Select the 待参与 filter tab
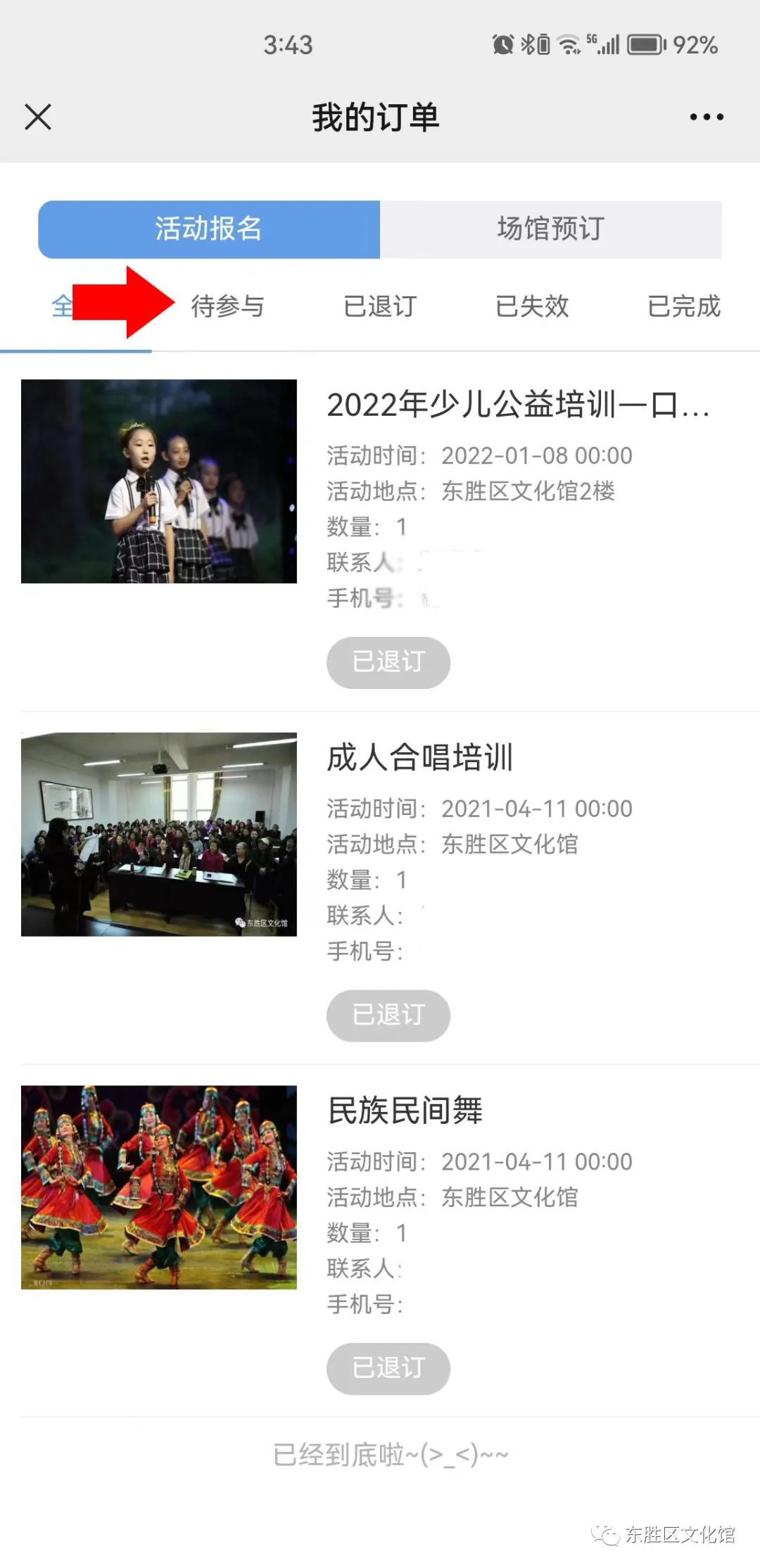Image resolution: width=760 pixels, height=1568 pixels. [227, 307]
